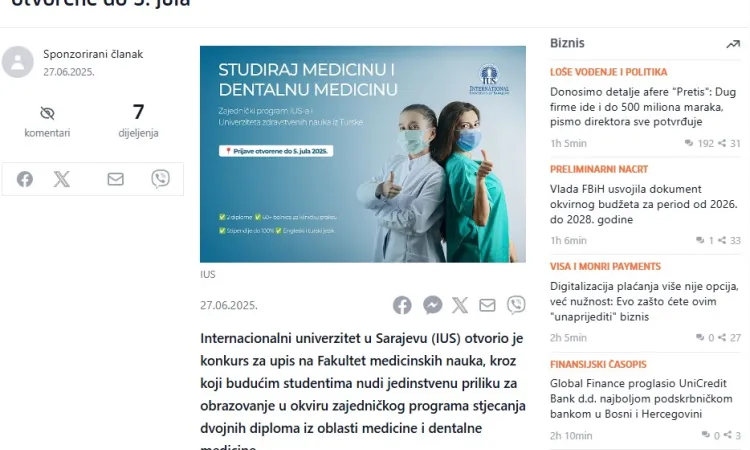Share by email below the article image
This screenshot has width=750, height=450.
pos(487,305)
